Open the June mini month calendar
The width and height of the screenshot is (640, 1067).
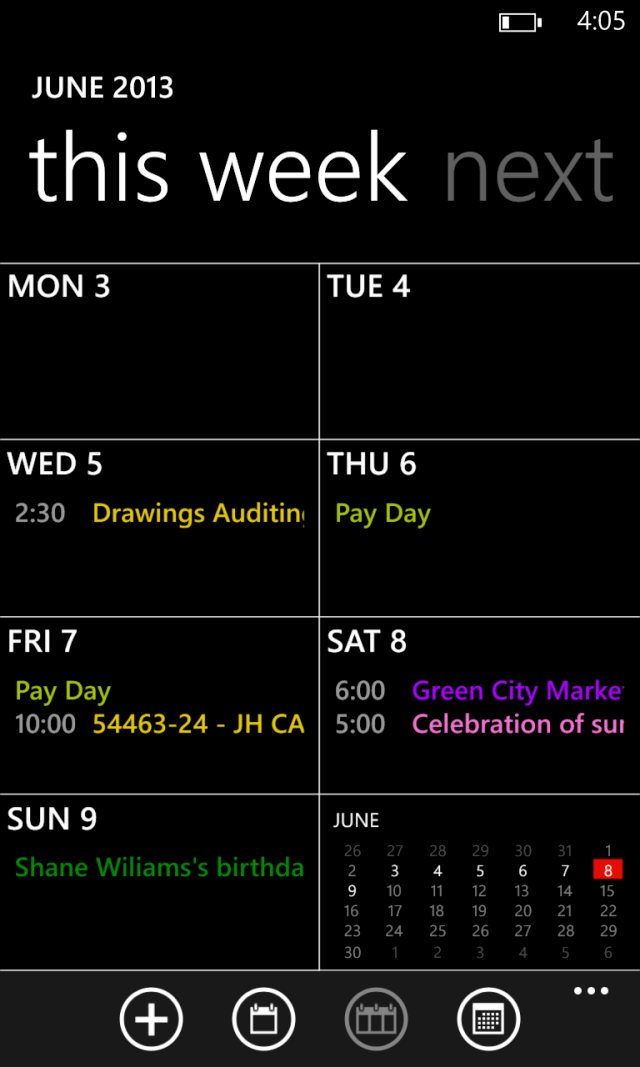tap(479, 890)
